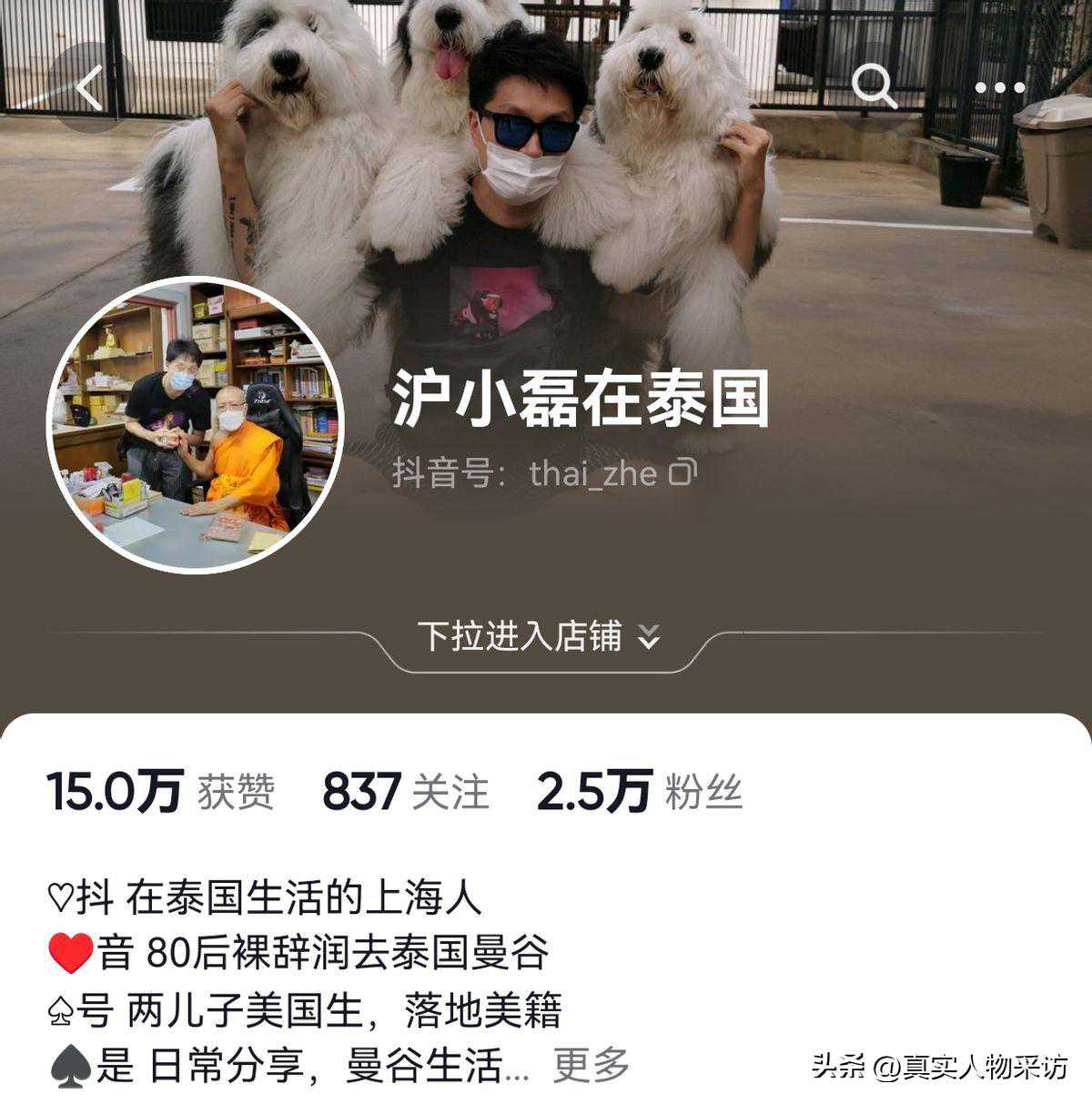Open search on the profile page
This screenshot has height=1104, width=1092.
[x=875, y=88]
